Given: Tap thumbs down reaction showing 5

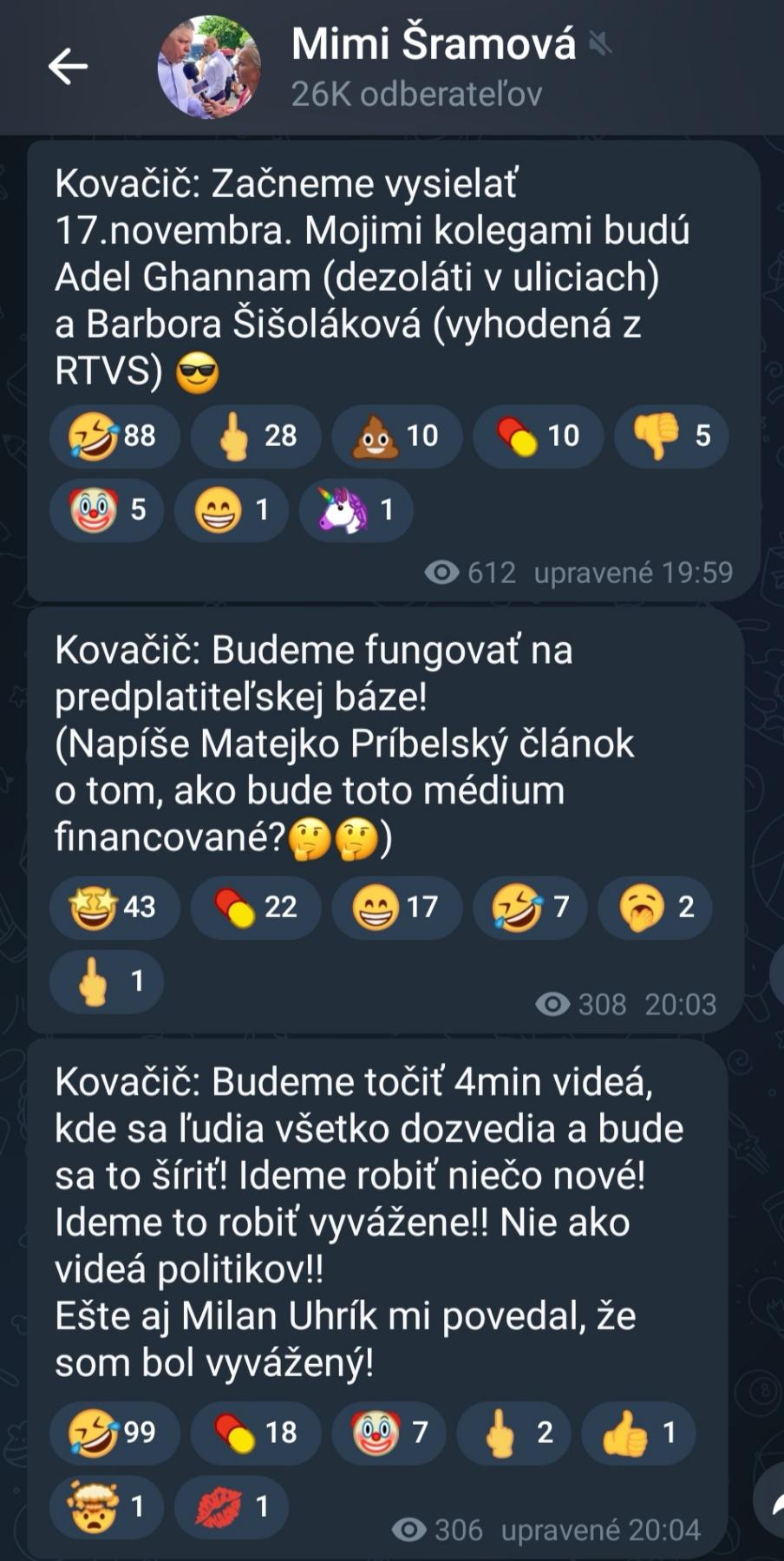Looking at the screenshot, I should tap(671, 436).
